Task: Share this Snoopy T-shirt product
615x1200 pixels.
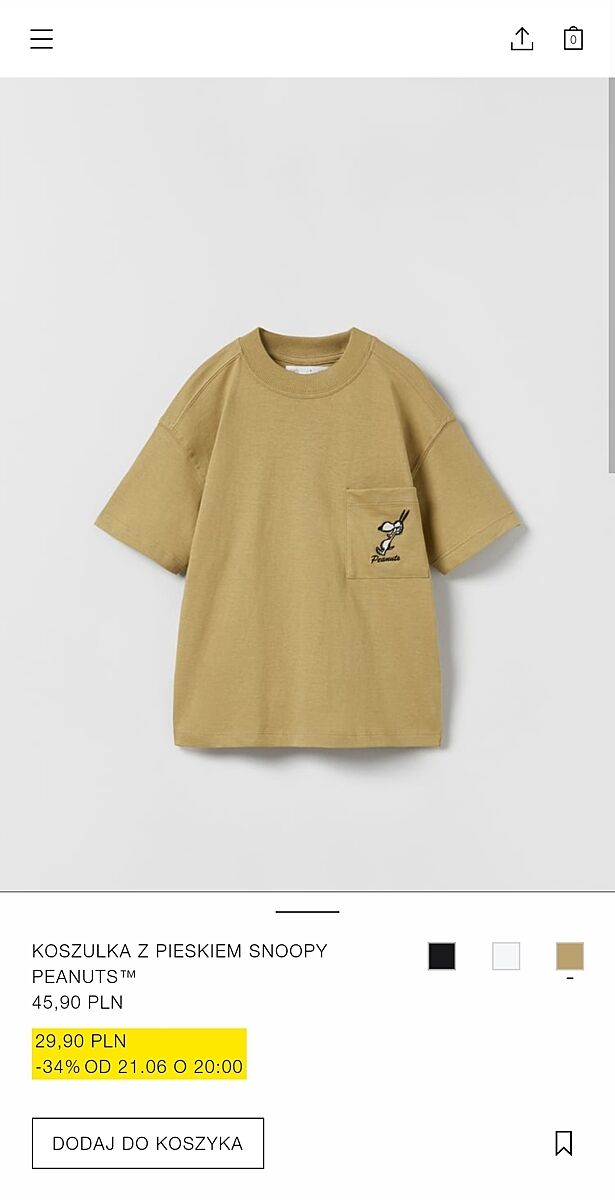Action: [x=522, y=39]
